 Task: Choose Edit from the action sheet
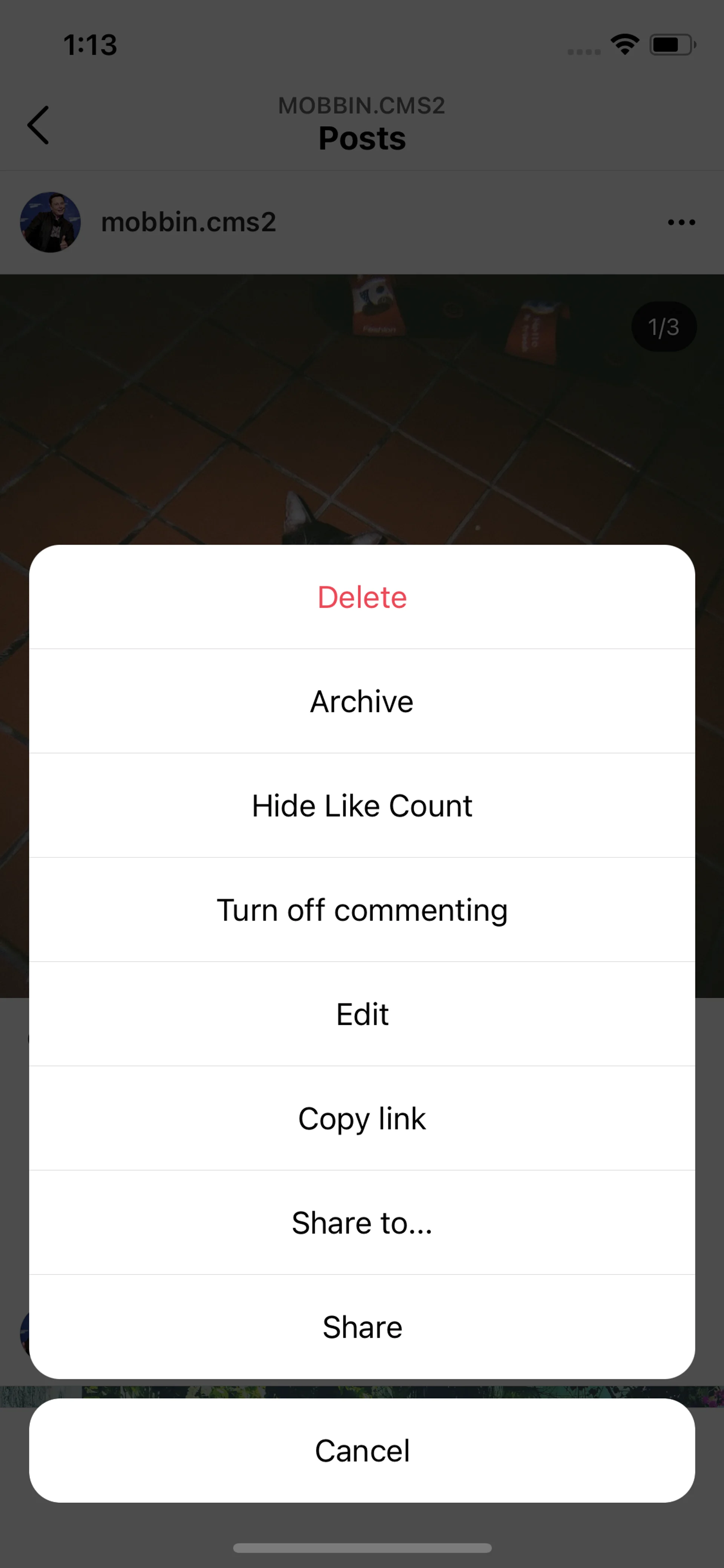362,1014
